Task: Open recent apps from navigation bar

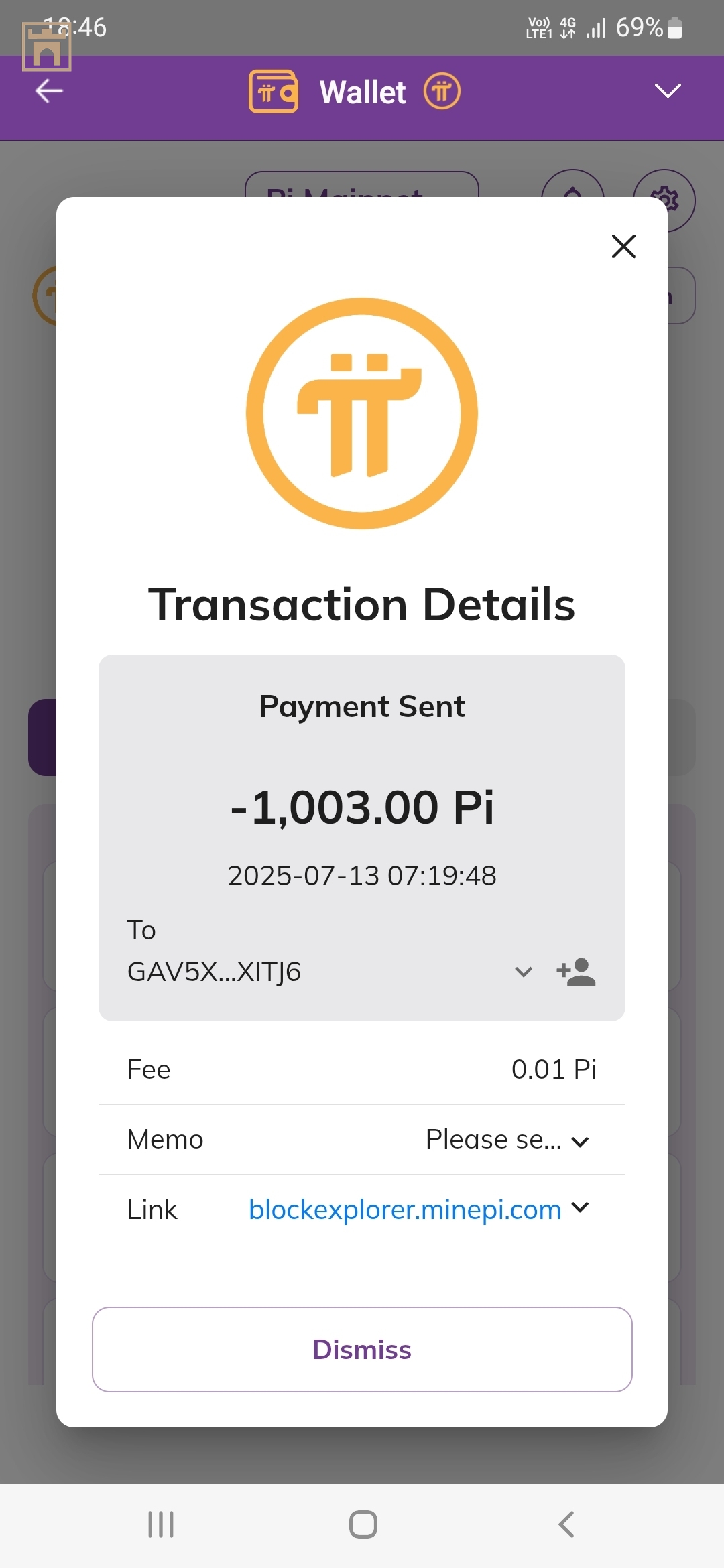Action: coord(161,1524)
